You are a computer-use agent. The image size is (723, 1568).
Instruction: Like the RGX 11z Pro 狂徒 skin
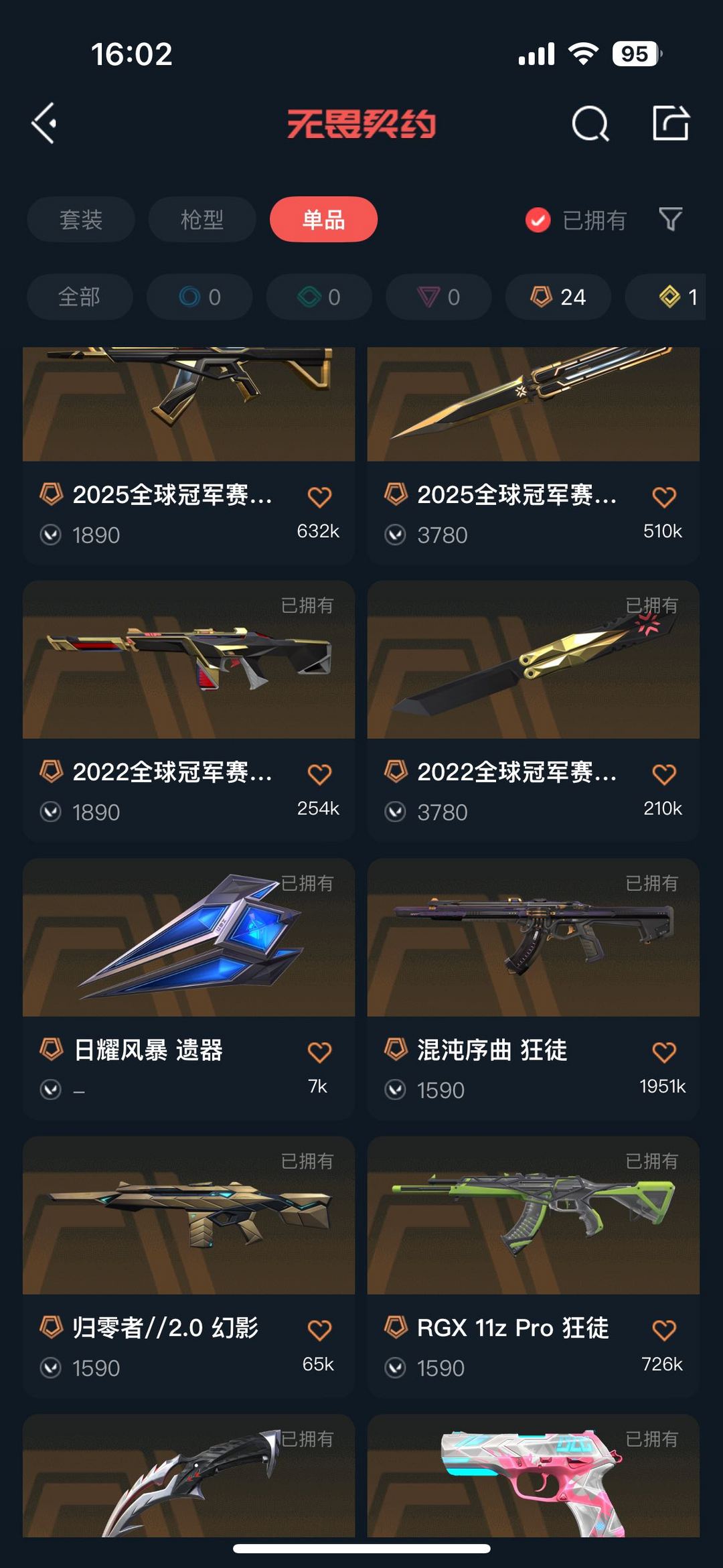(663, 1330)
